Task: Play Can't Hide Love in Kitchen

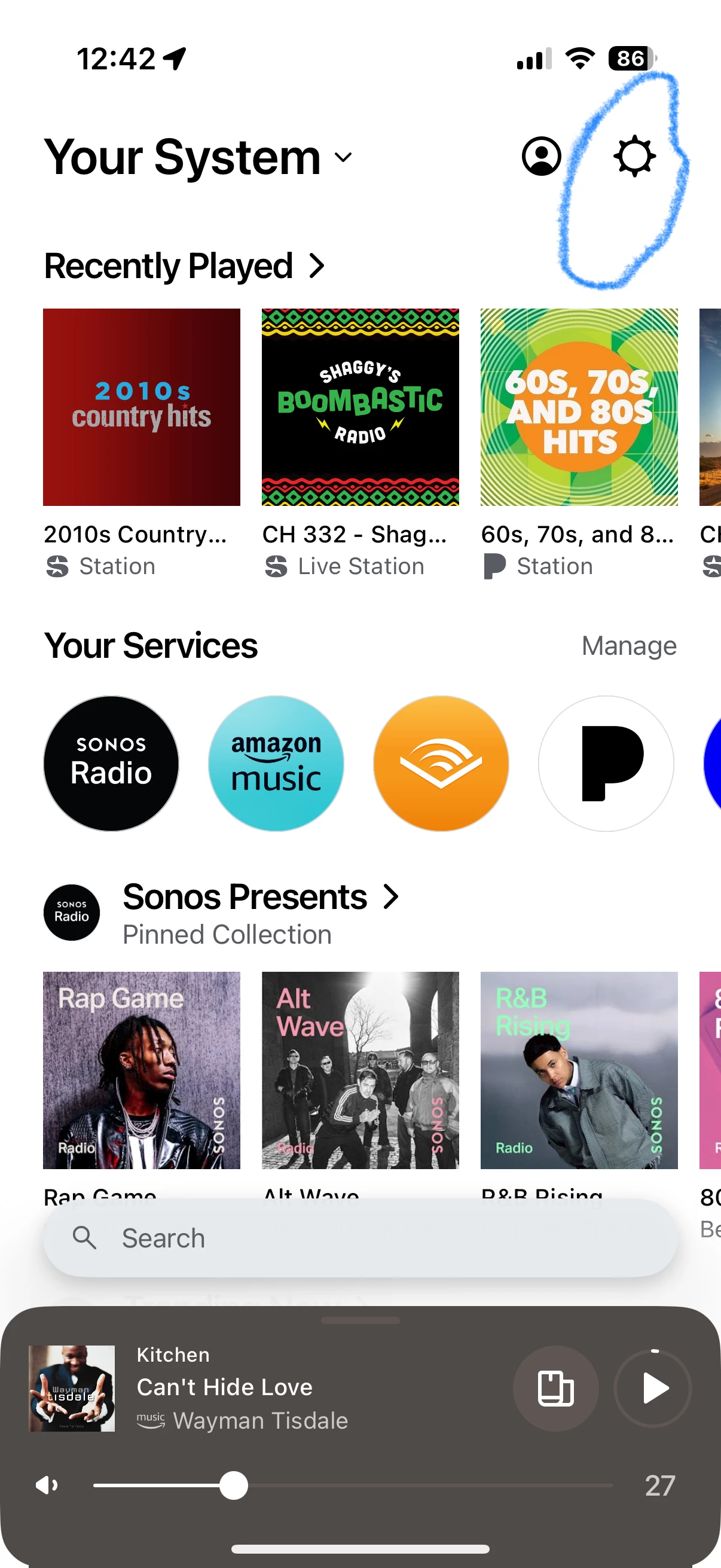Action: (x=653, y=1389)
